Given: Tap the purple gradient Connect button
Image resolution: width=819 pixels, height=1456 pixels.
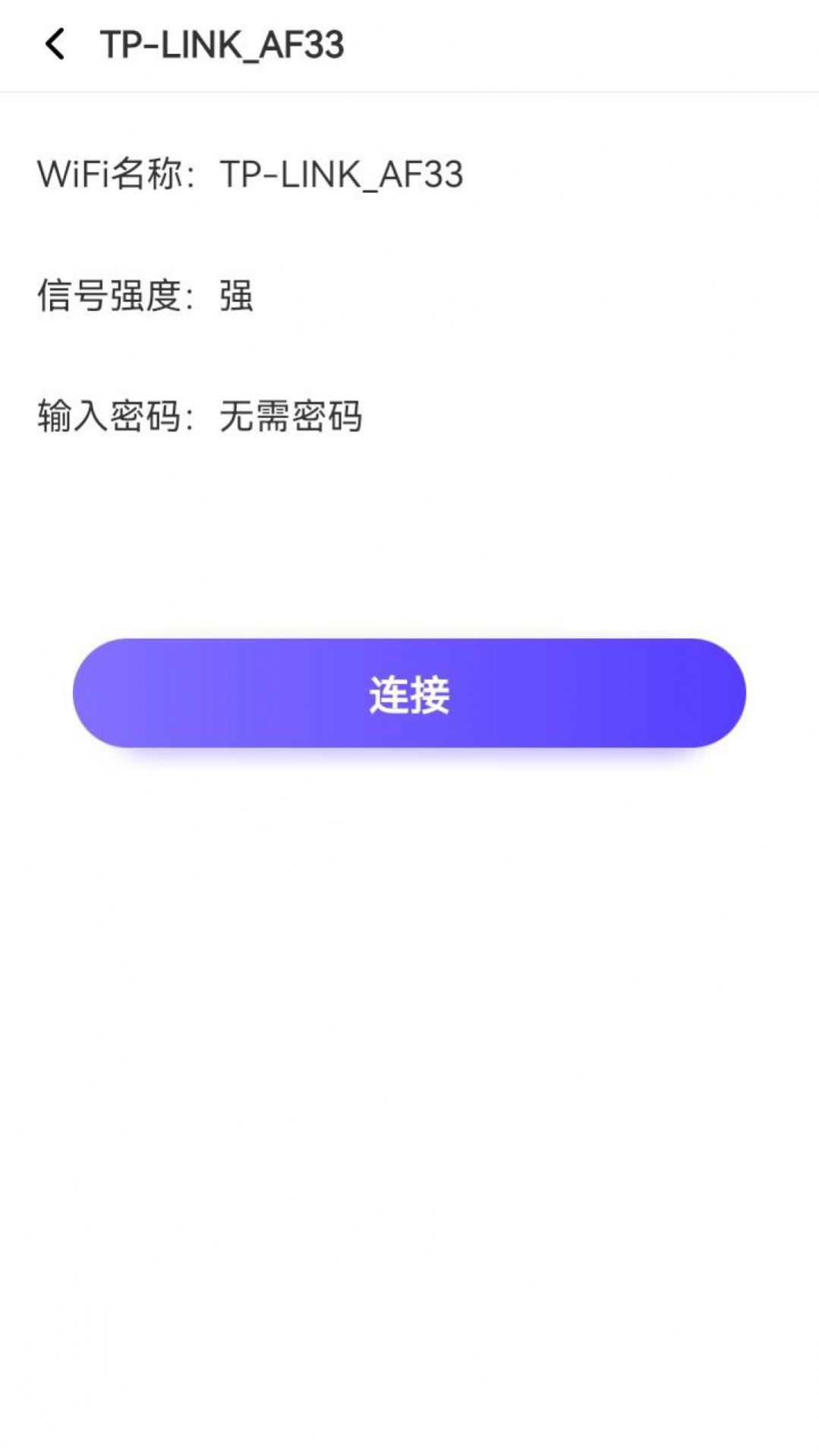Looking at the screenshot, I should tap(408, 693).
